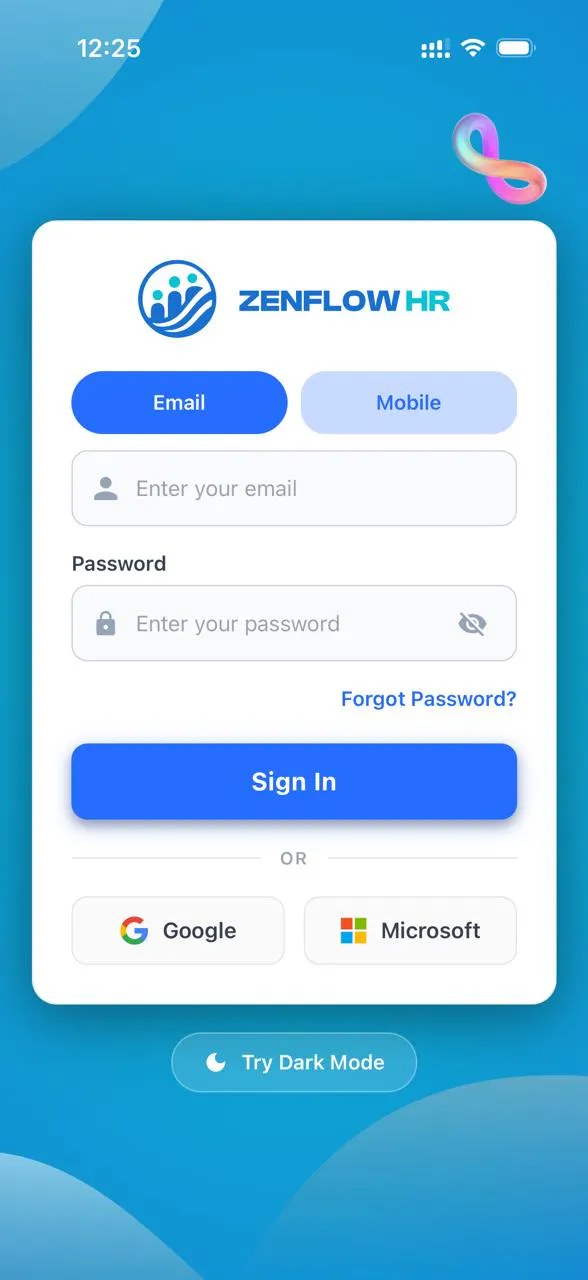Sign in with Google

pyautogui.click(x=178, y=930)
